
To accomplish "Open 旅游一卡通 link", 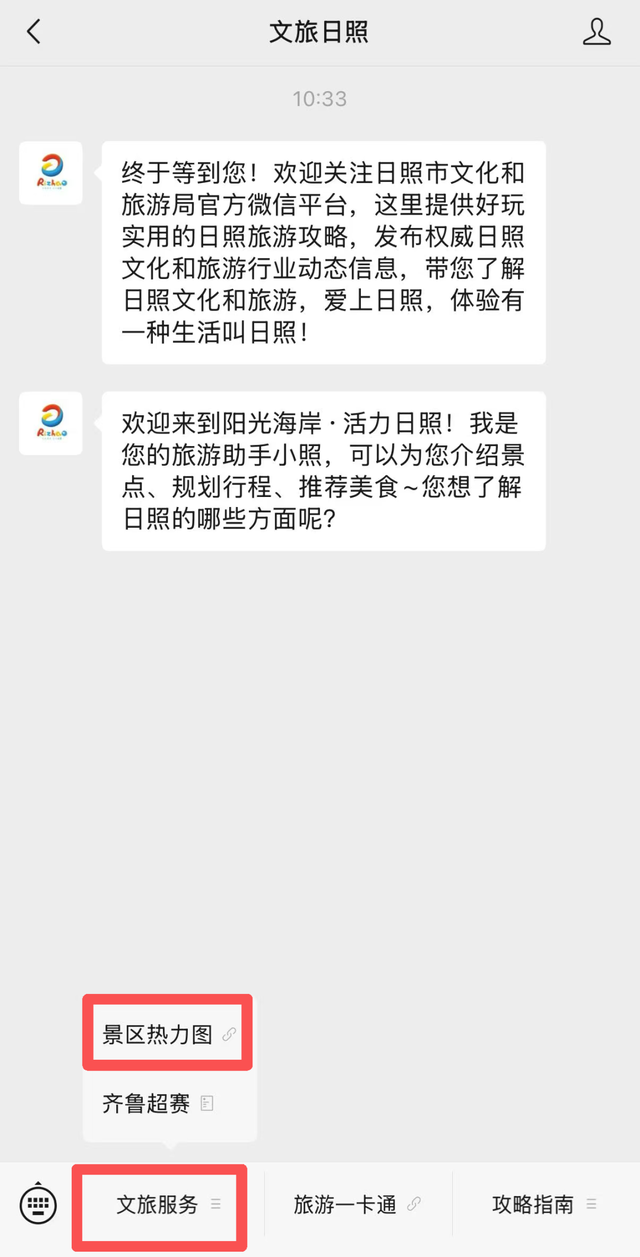I will point(357,1204).
